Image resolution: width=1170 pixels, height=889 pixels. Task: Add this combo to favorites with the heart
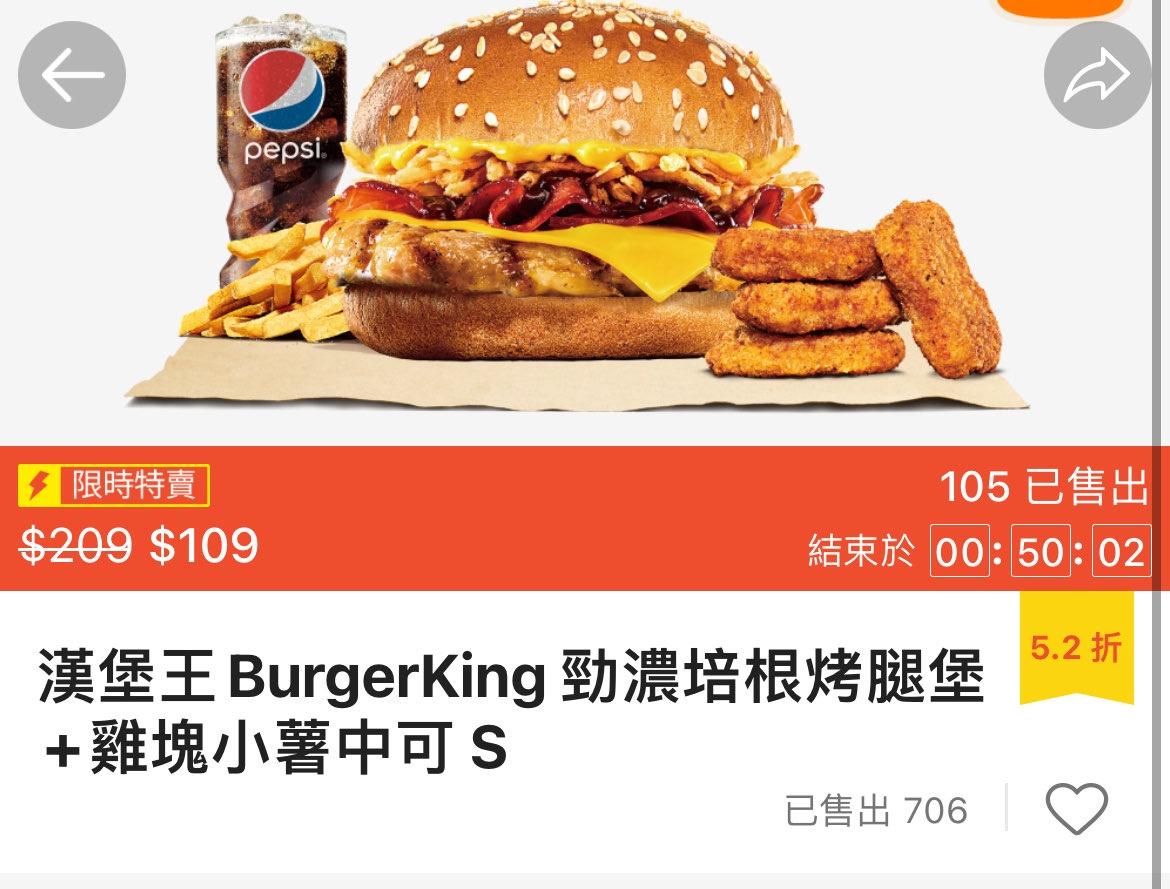1076,808
